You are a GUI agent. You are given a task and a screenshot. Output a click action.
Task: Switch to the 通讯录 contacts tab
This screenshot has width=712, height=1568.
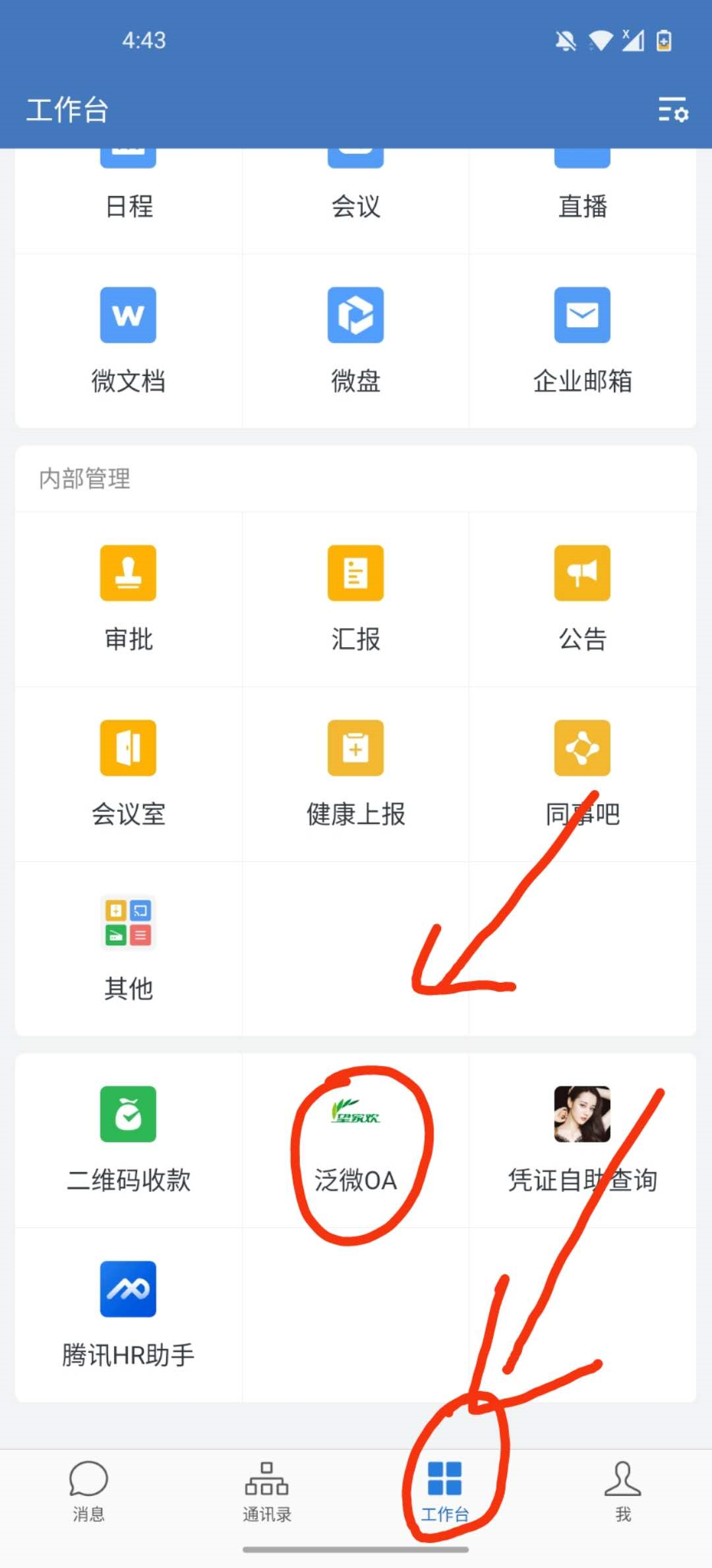click(266, 1491)
